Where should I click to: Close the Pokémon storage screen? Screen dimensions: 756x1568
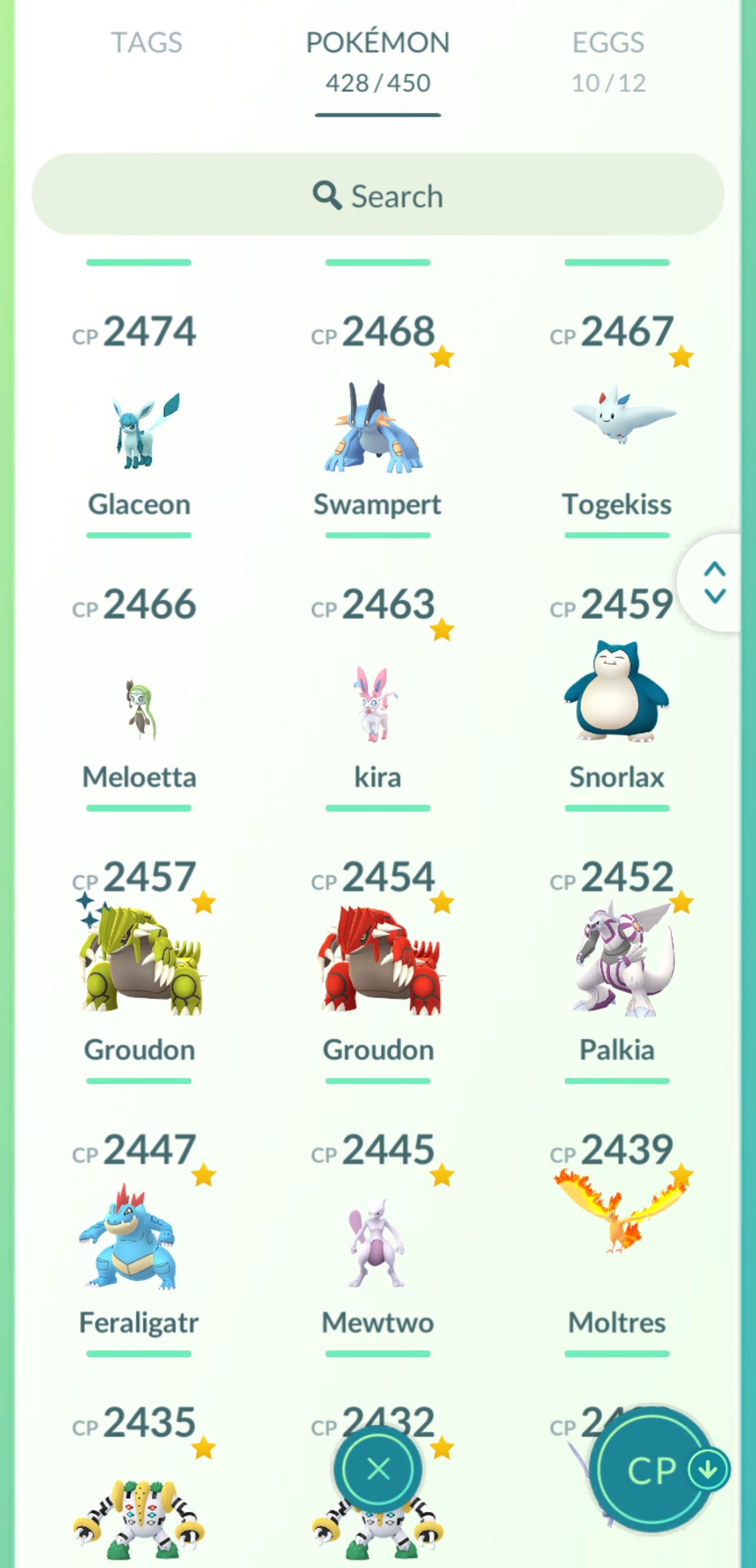377,1469
